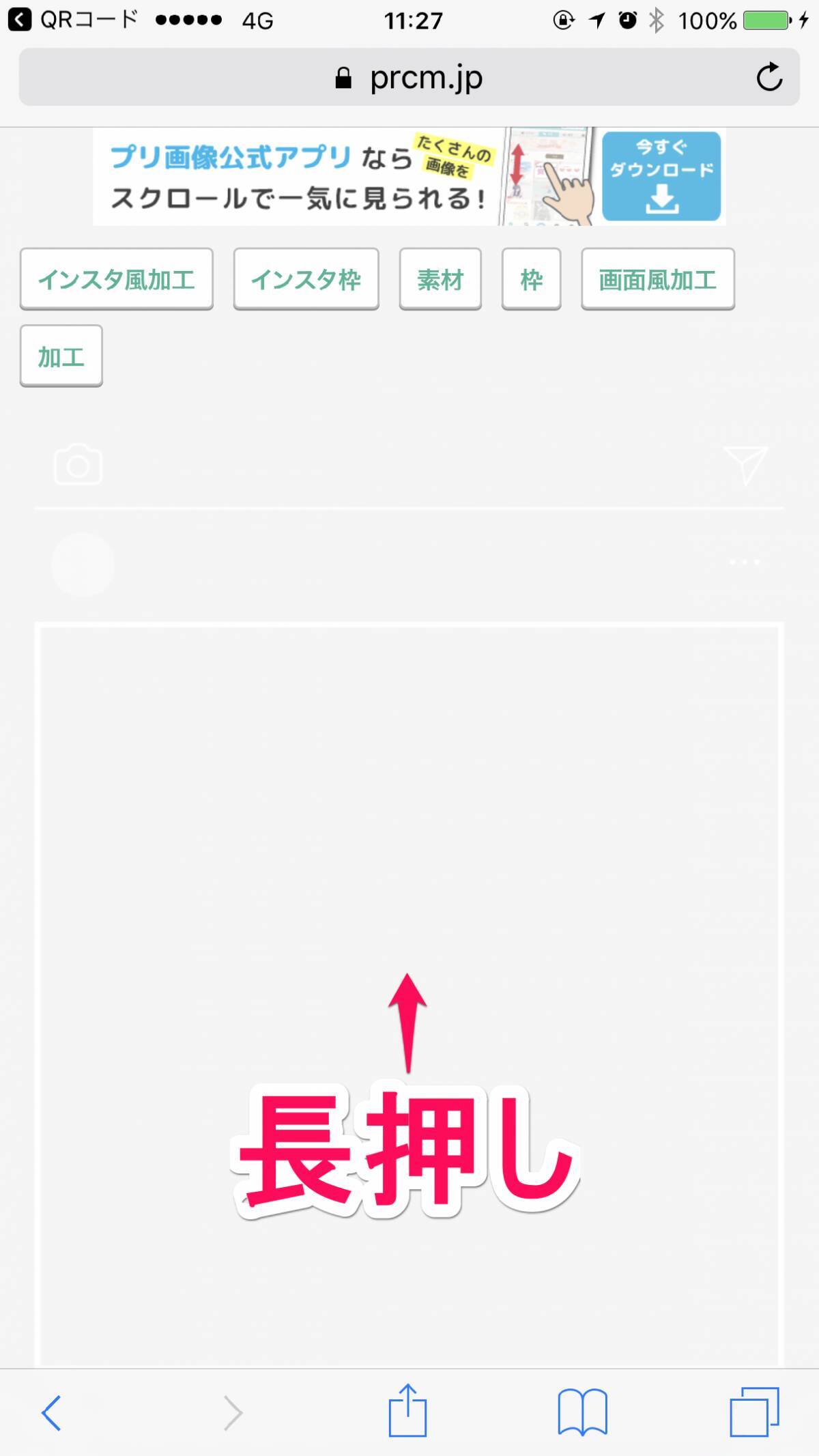
Task: Tap the インスタ風加工 tag chip
Action: (116, 279)
